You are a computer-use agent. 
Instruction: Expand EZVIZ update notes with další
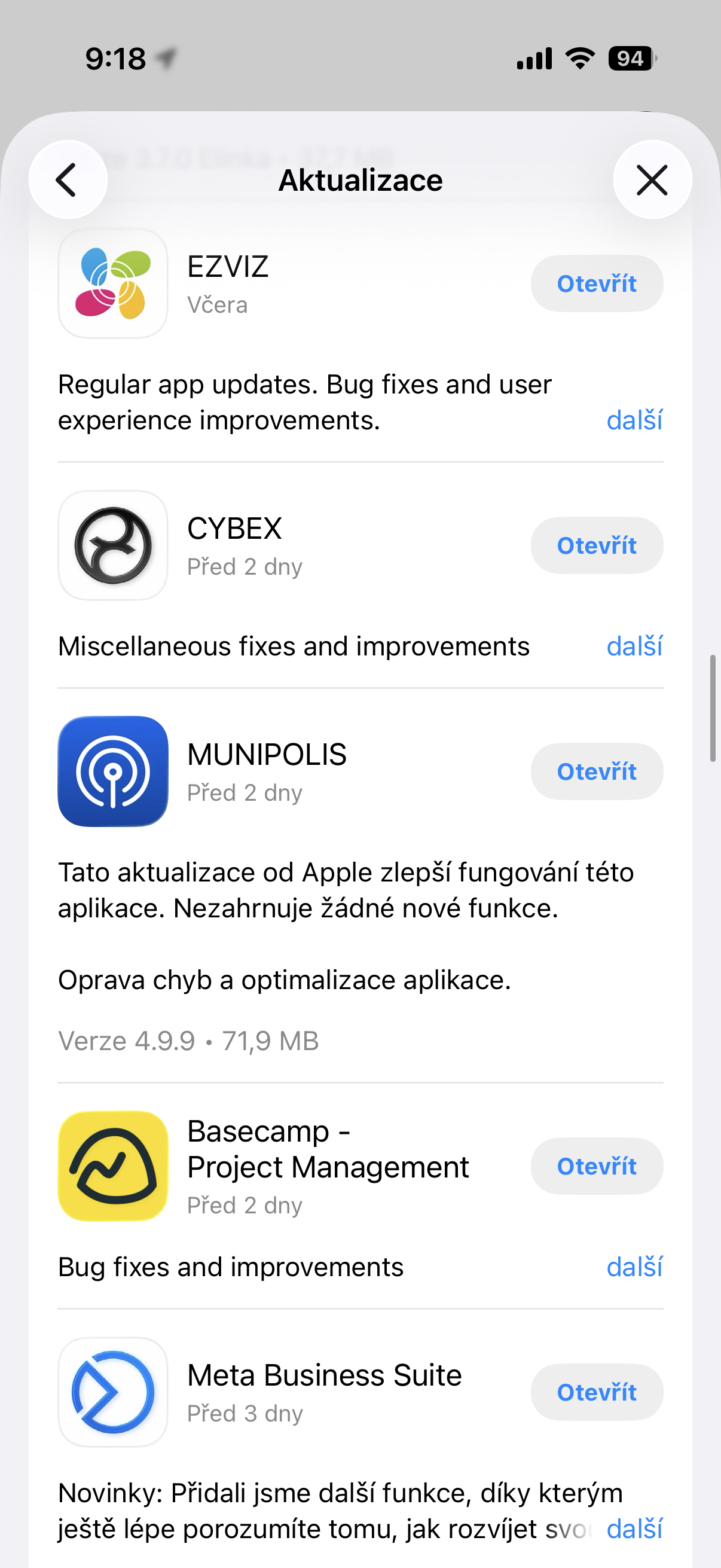click(634, 420)
